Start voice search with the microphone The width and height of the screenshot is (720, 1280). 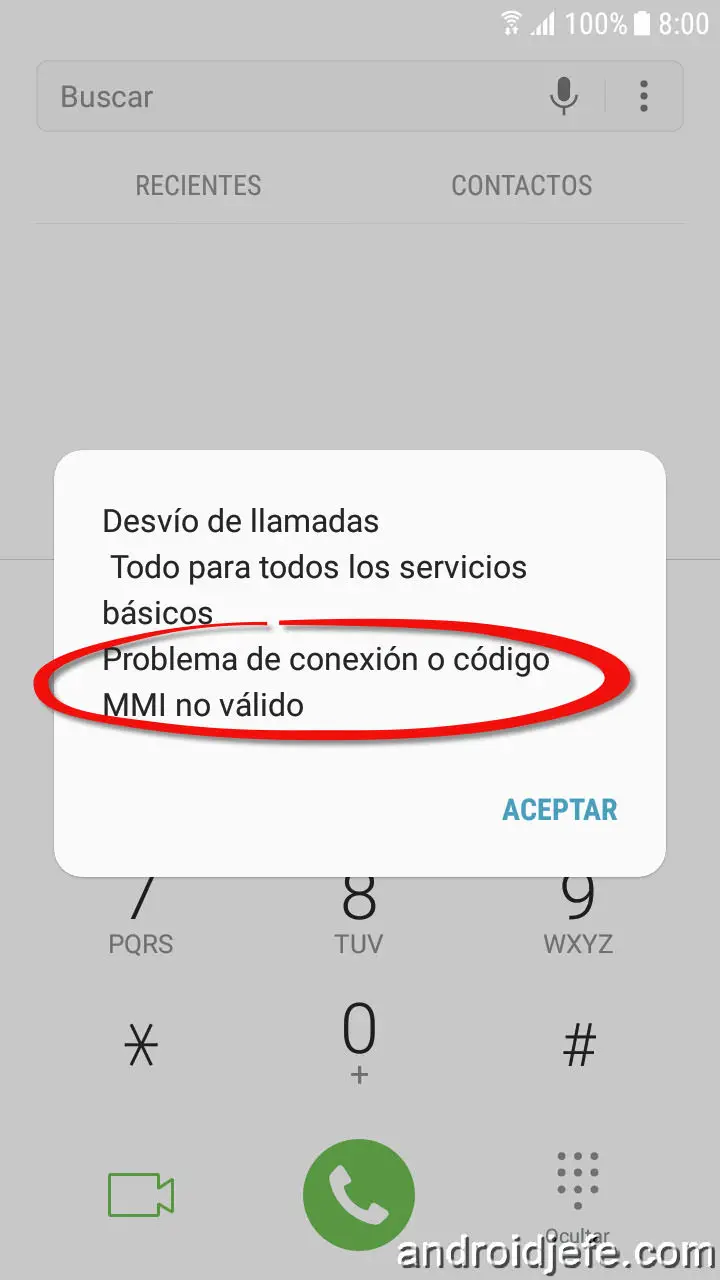[x=564, y=96]
